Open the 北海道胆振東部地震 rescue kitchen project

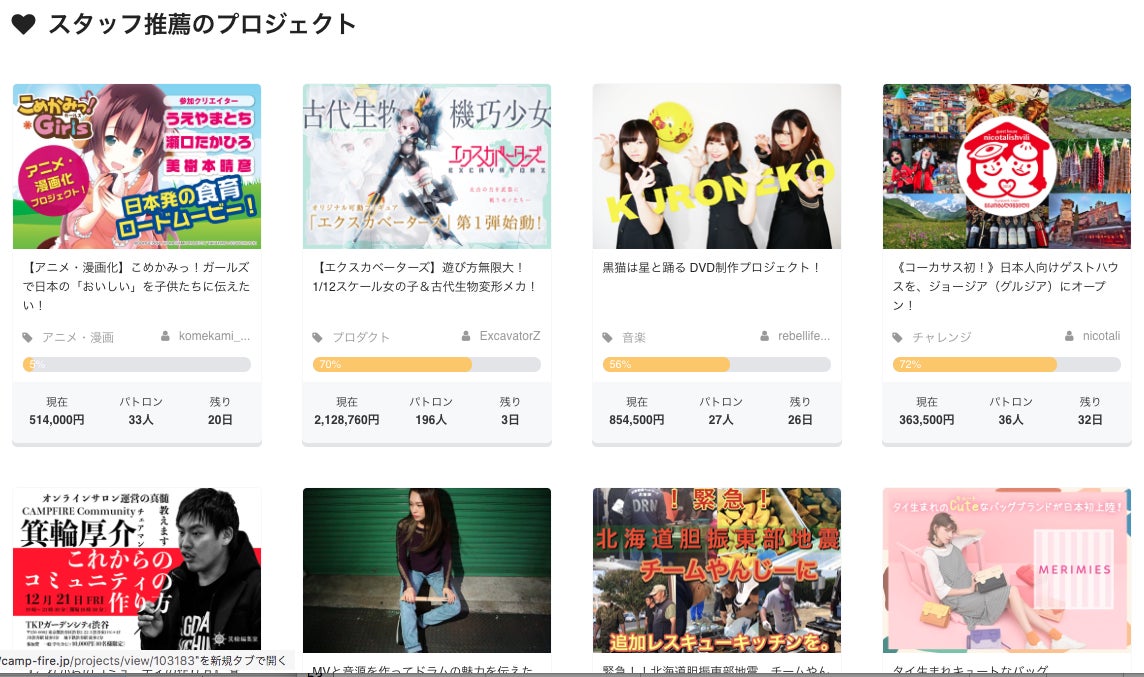click(717, 570)
